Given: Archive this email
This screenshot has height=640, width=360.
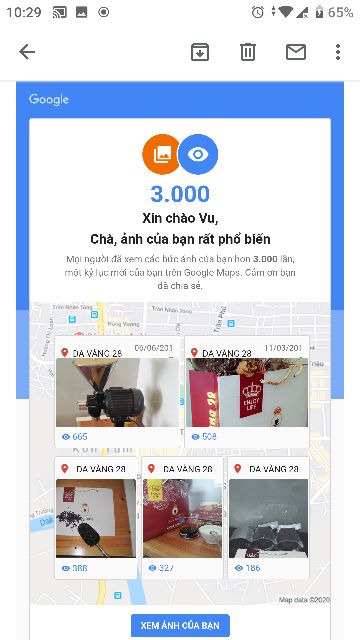Looking at the screenshot, I should point(200,52).
